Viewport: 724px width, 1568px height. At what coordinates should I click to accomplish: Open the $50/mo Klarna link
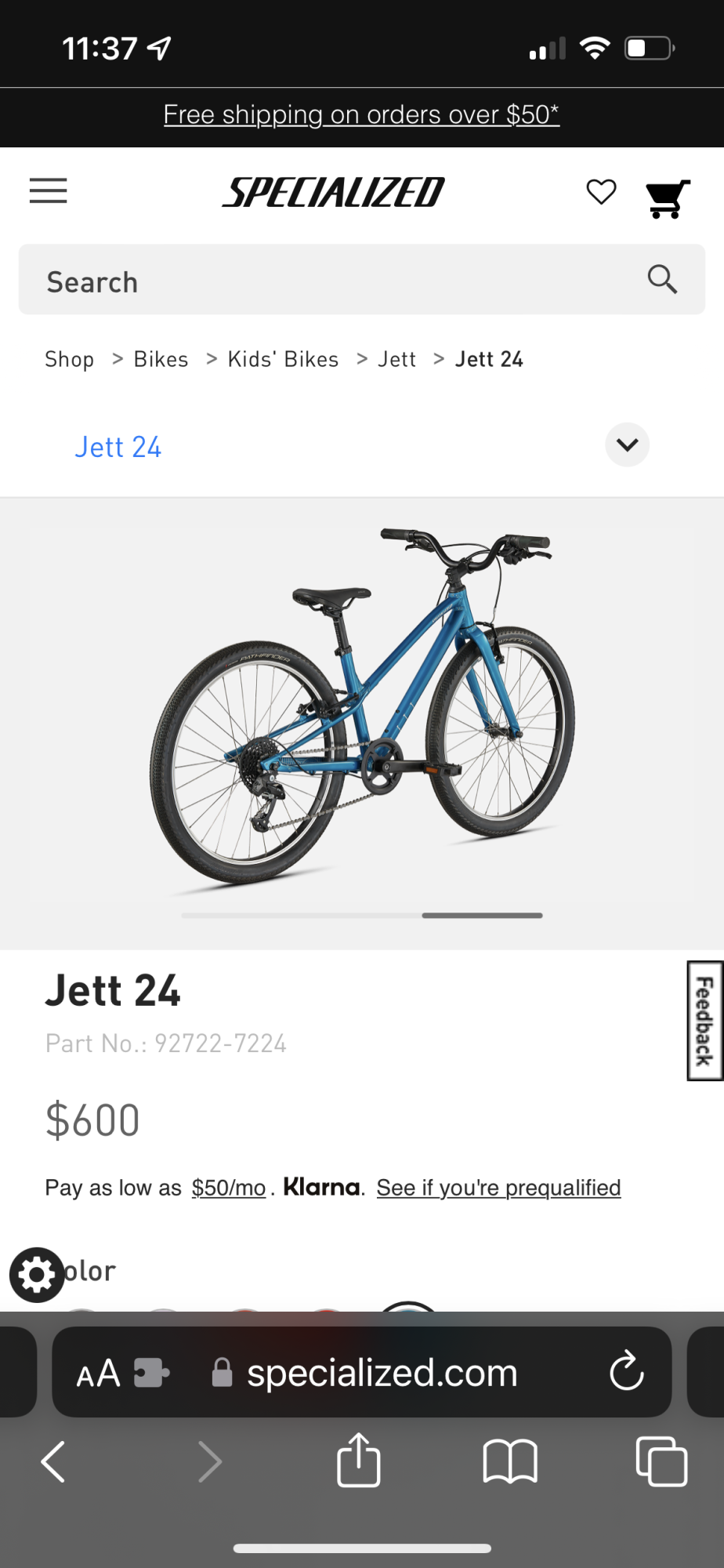click(229, 1188)
